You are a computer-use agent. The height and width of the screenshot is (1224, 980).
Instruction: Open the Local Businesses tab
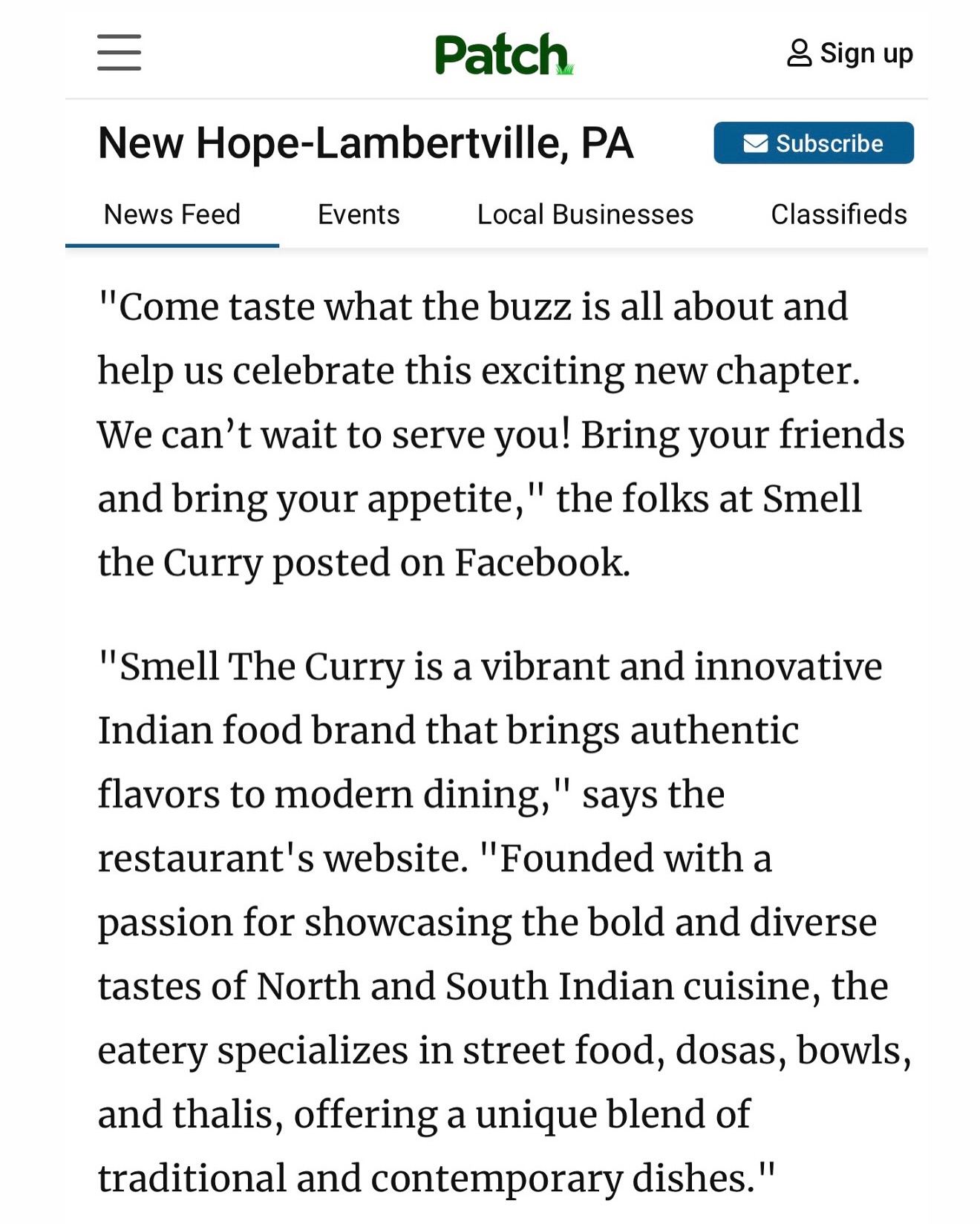tap(585, 215)
